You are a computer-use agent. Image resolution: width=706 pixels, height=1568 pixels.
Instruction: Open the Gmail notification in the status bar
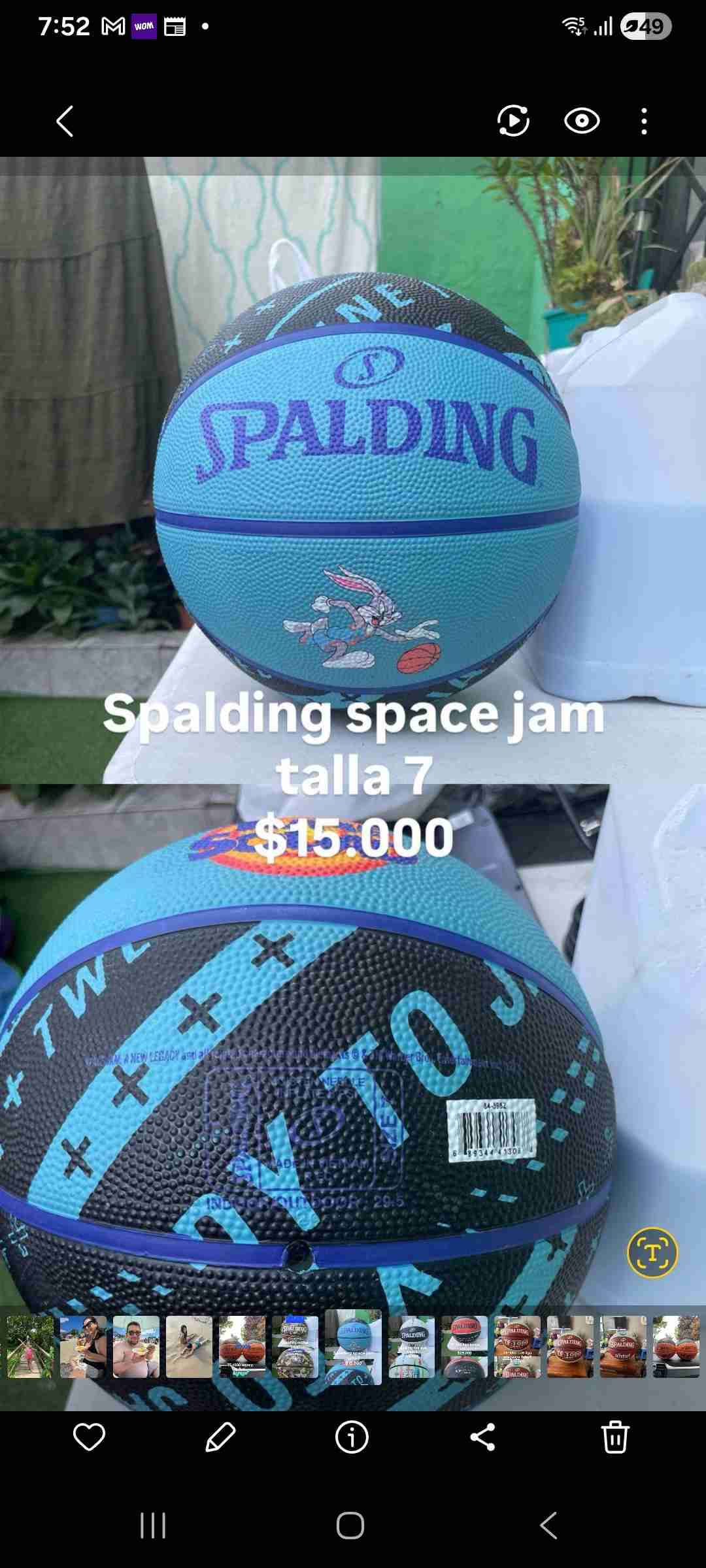(x=112, y=26)
